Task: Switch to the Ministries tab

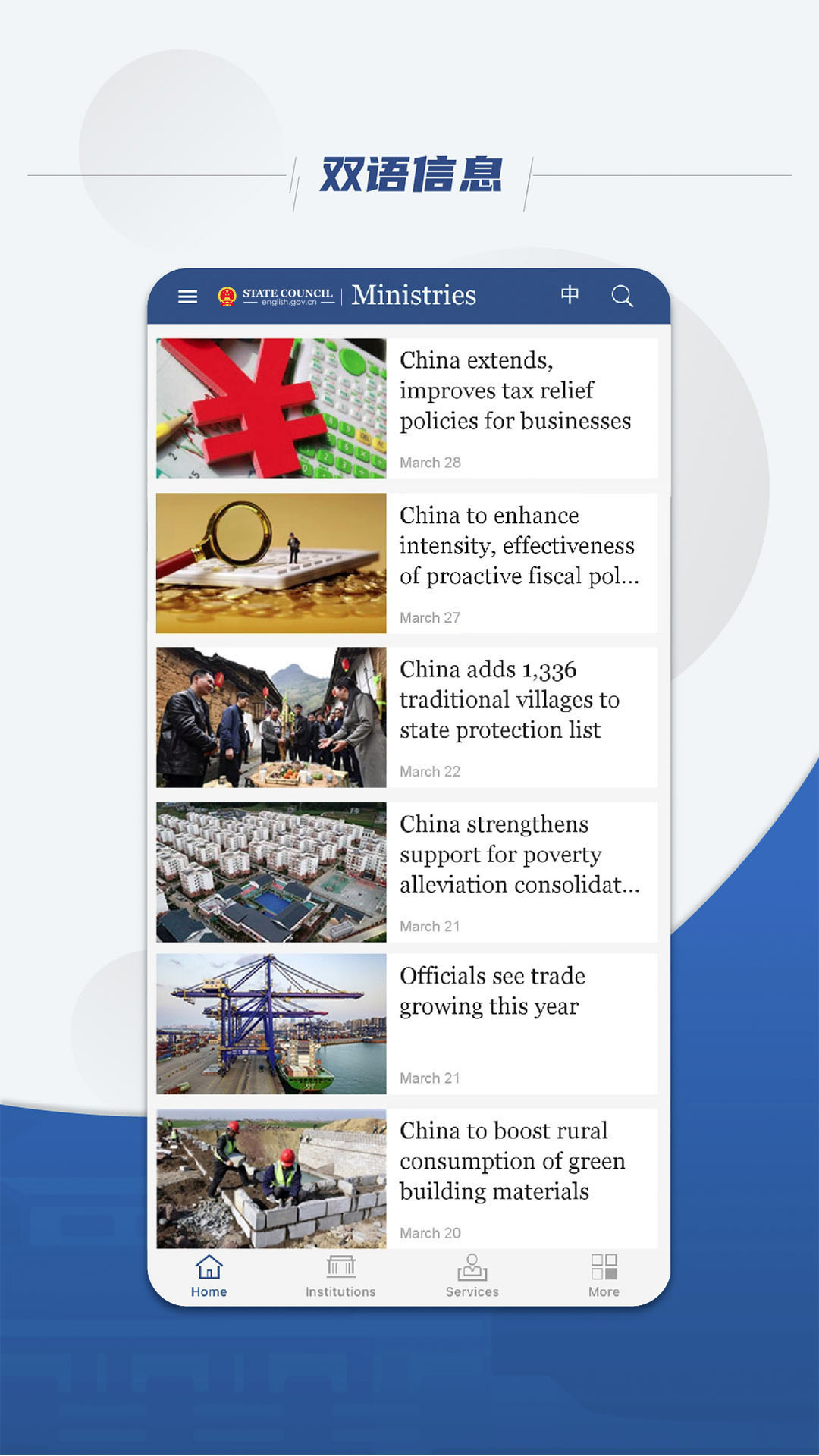Action: point(414,295)
